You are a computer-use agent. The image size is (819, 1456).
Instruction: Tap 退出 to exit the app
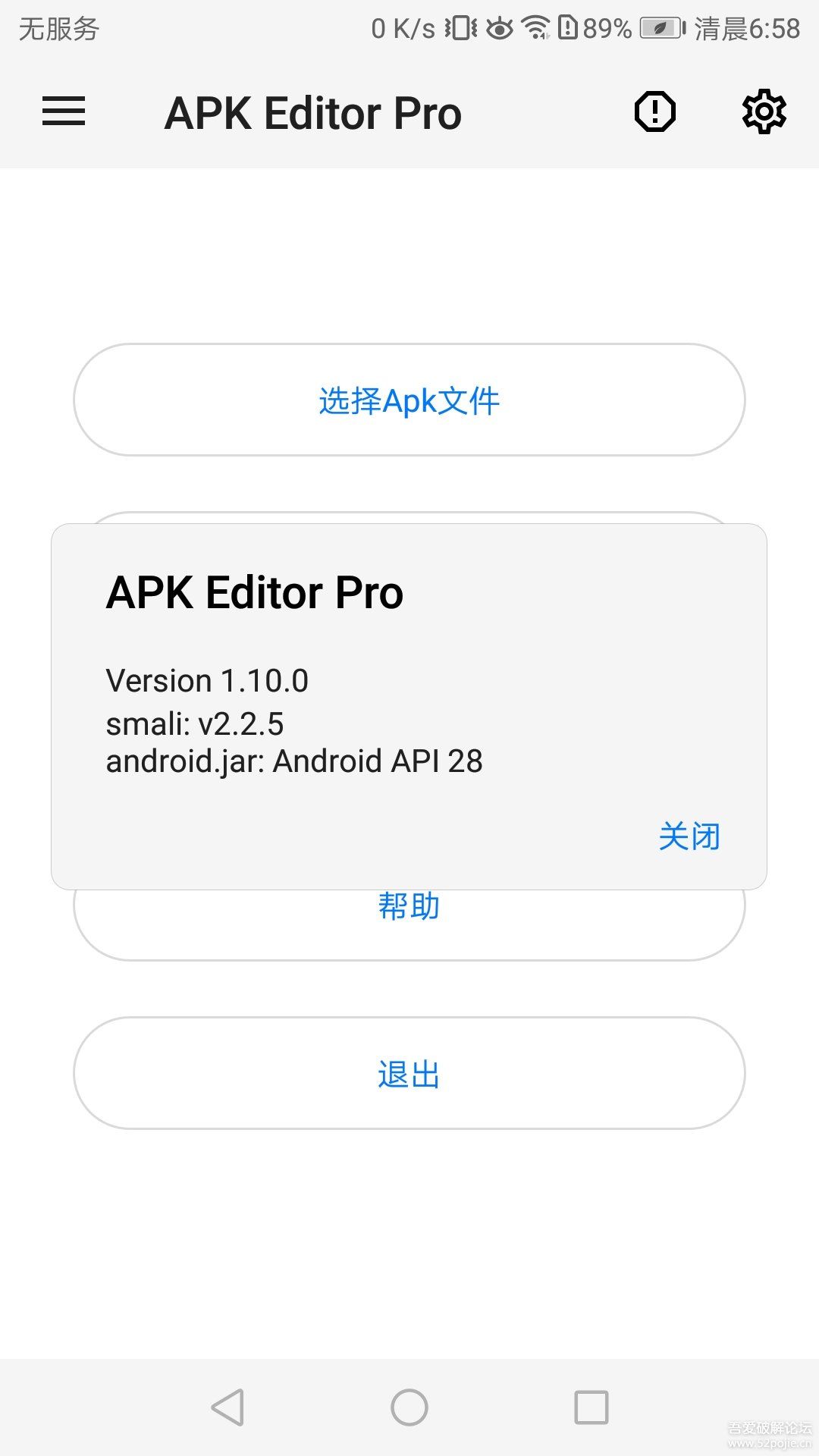pos(409,1074)
